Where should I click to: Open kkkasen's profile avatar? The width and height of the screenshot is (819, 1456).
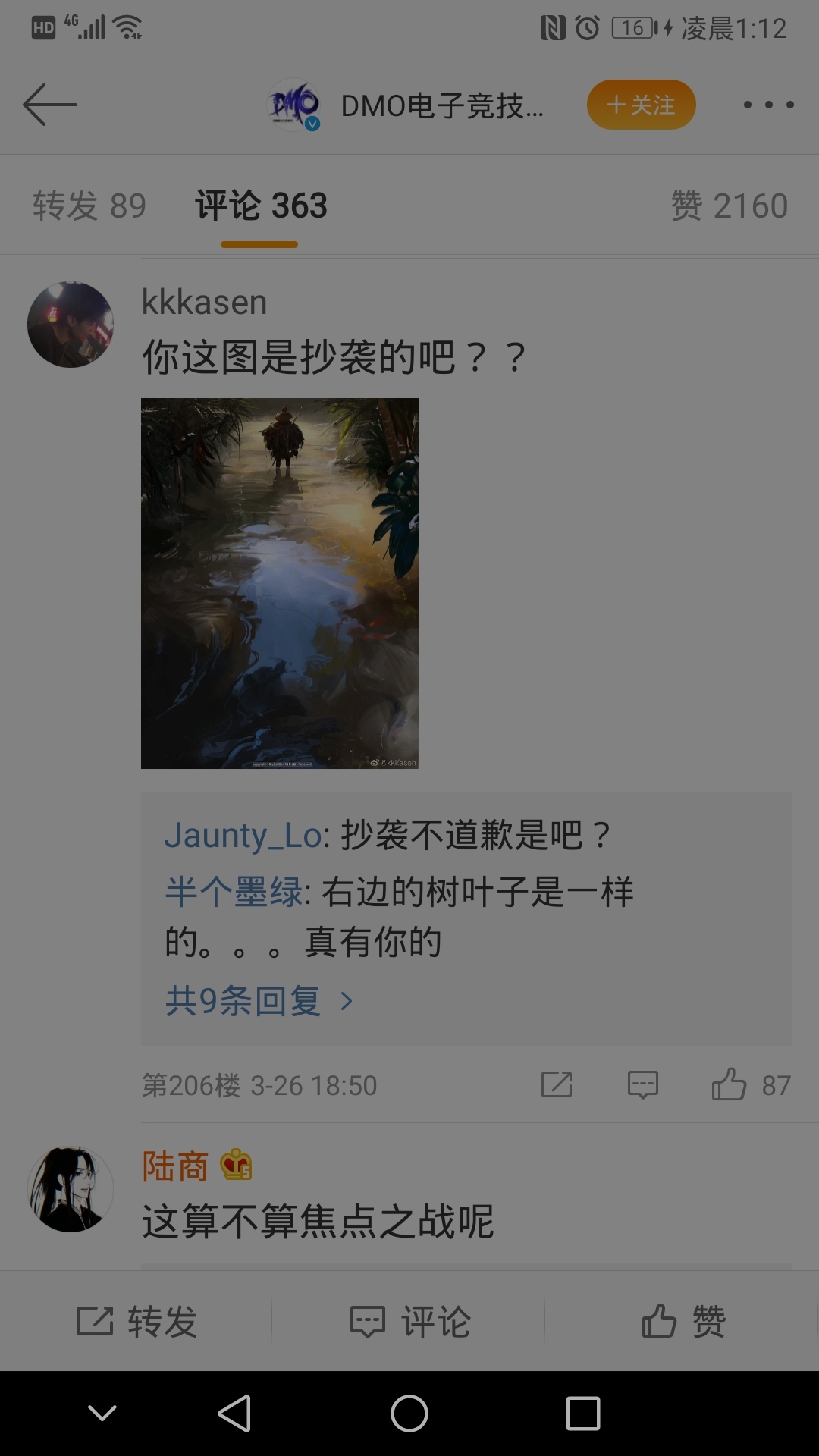(x=71, y=325)
